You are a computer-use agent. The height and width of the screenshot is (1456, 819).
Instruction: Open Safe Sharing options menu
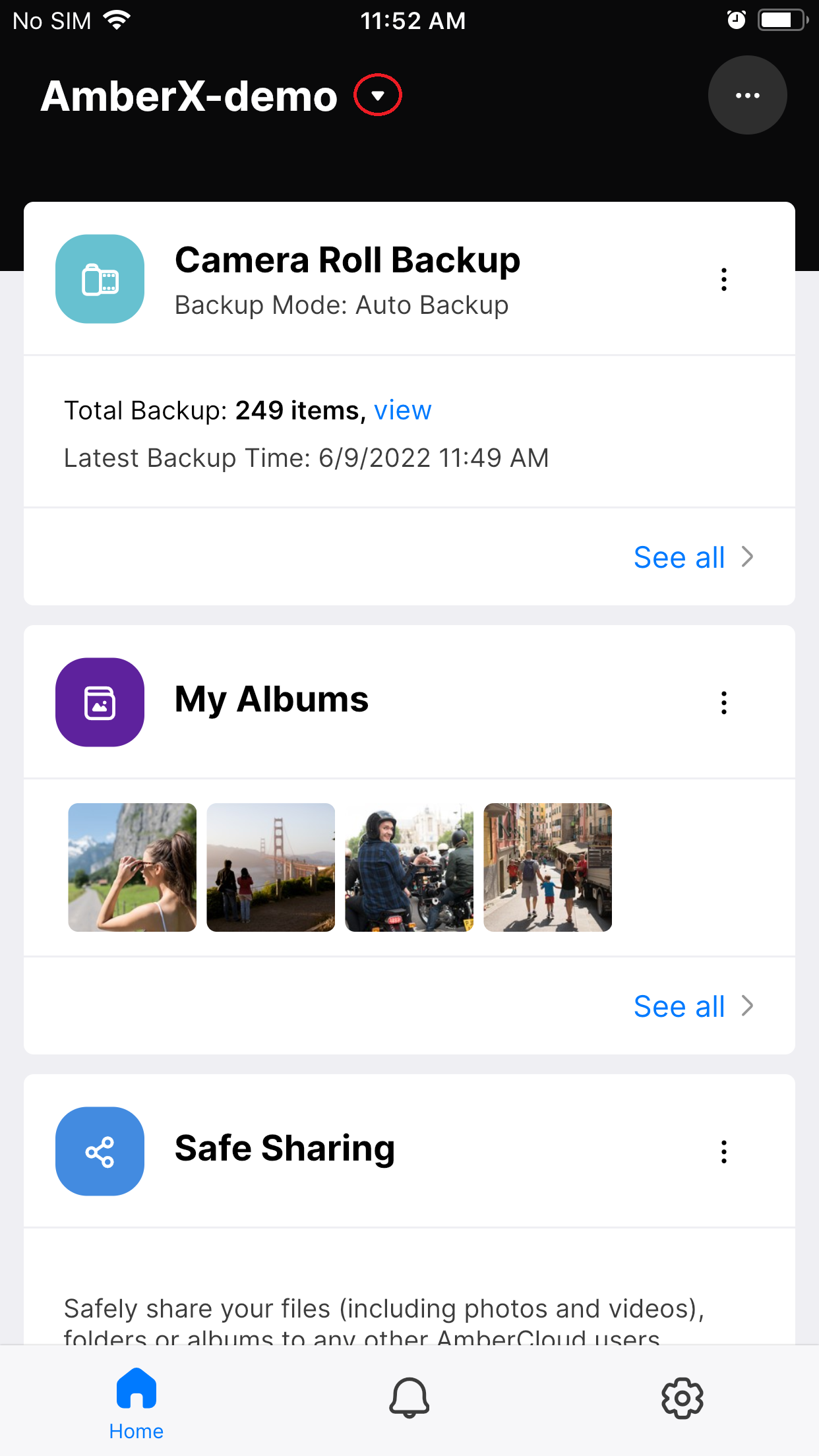724,1152
